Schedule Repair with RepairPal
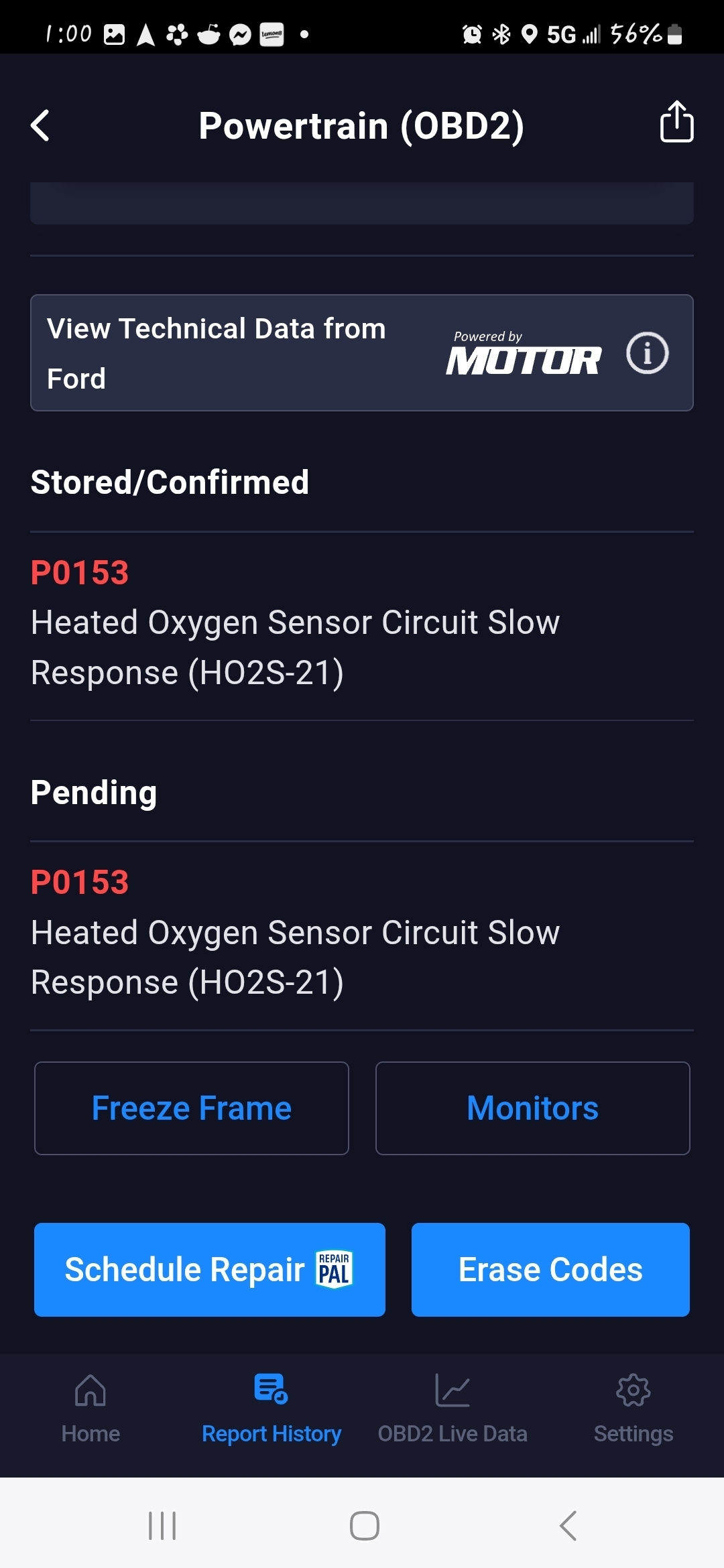This screenshot has width=724, height=1568. [209, 1270]
